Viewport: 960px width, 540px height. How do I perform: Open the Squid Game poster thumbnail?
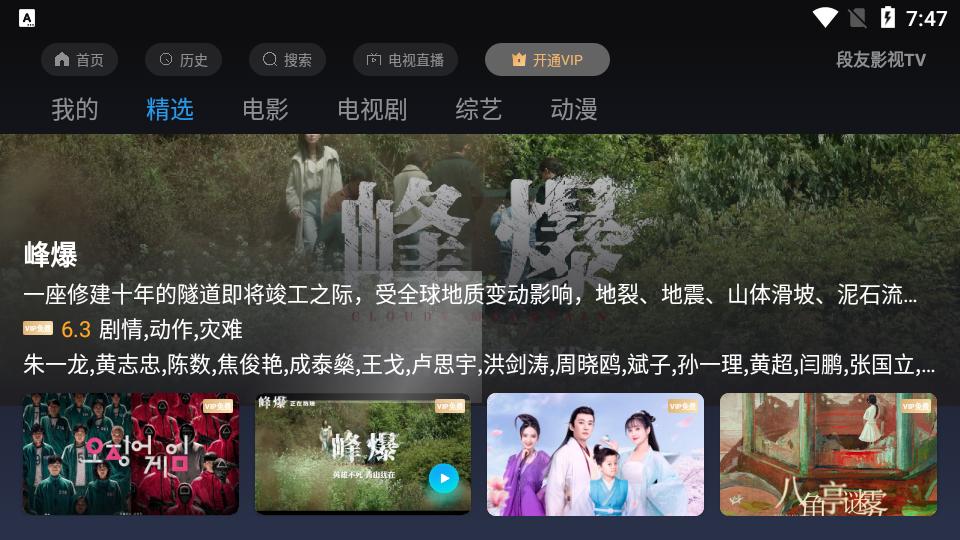point(131,454)
